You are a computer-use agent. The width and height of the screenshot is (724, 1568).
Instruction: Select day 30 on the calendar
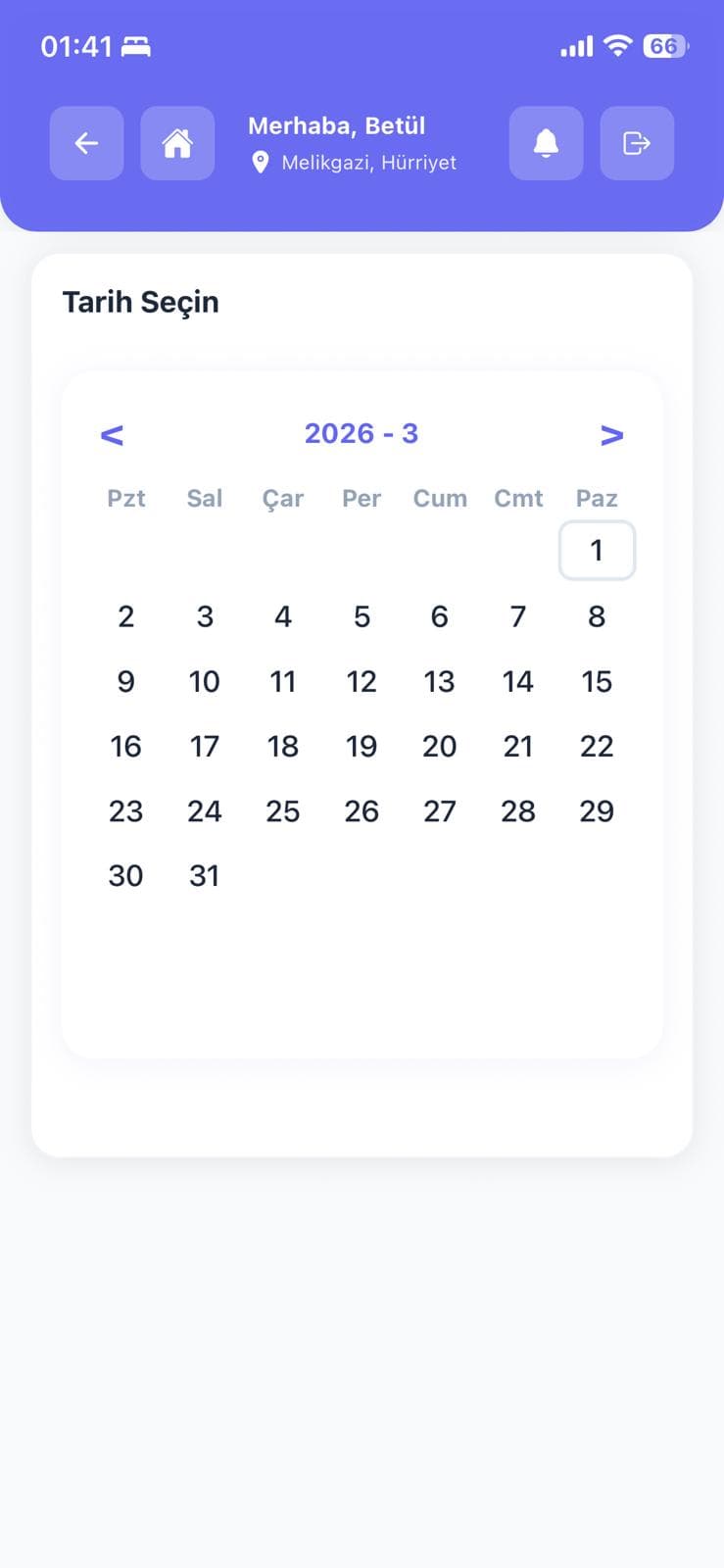pyautogui.click(x=125, y=875)
